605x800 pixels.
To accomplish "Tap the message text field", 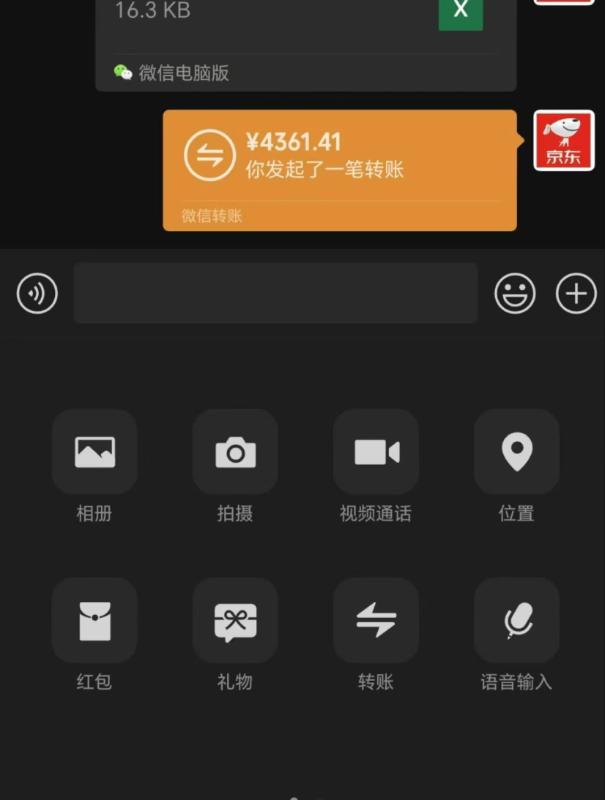I will [x=275, y=293].
